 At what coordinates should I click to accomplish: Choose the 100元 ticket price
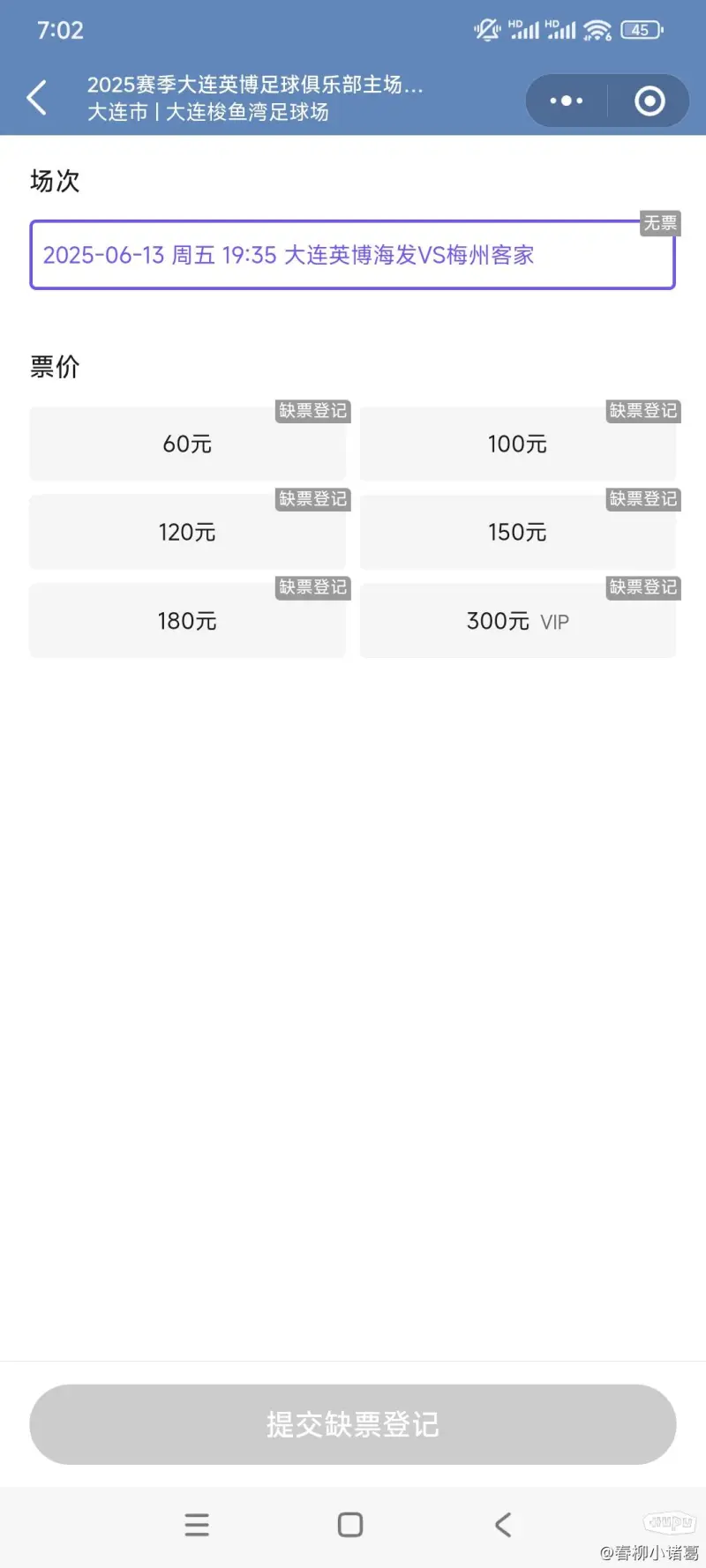coord(518,444)
